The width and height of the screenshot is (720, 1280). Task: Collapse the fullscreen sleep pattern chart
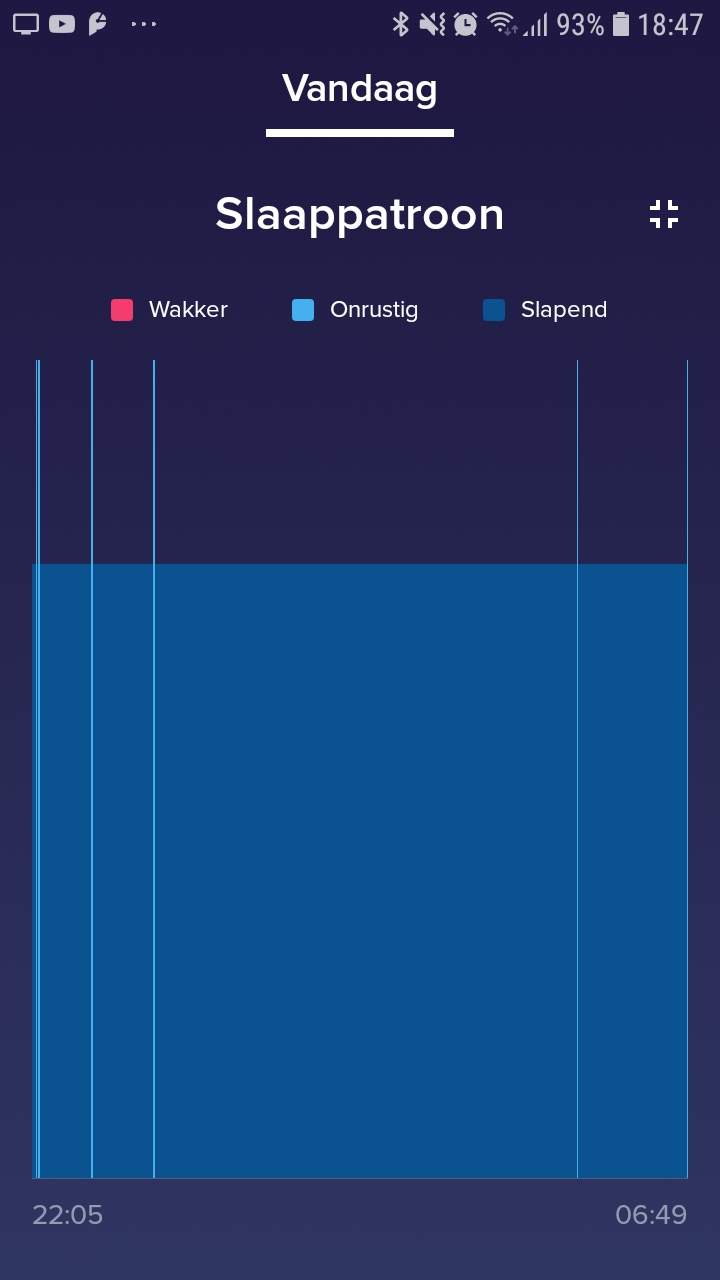[664, 214]
